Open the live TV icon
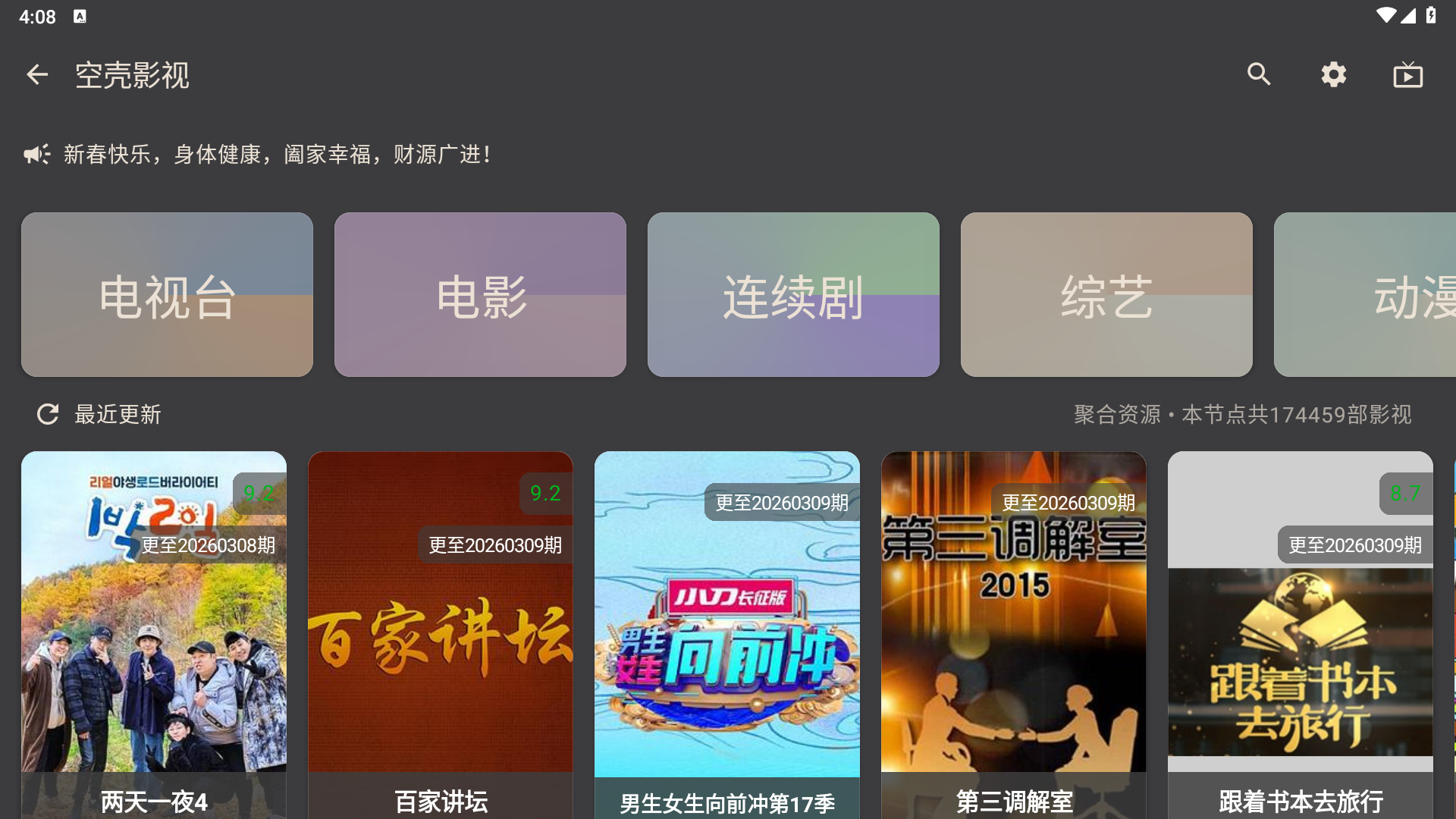The width and height of the screenshot is (1456, 819). click(x=1407, y=74)
